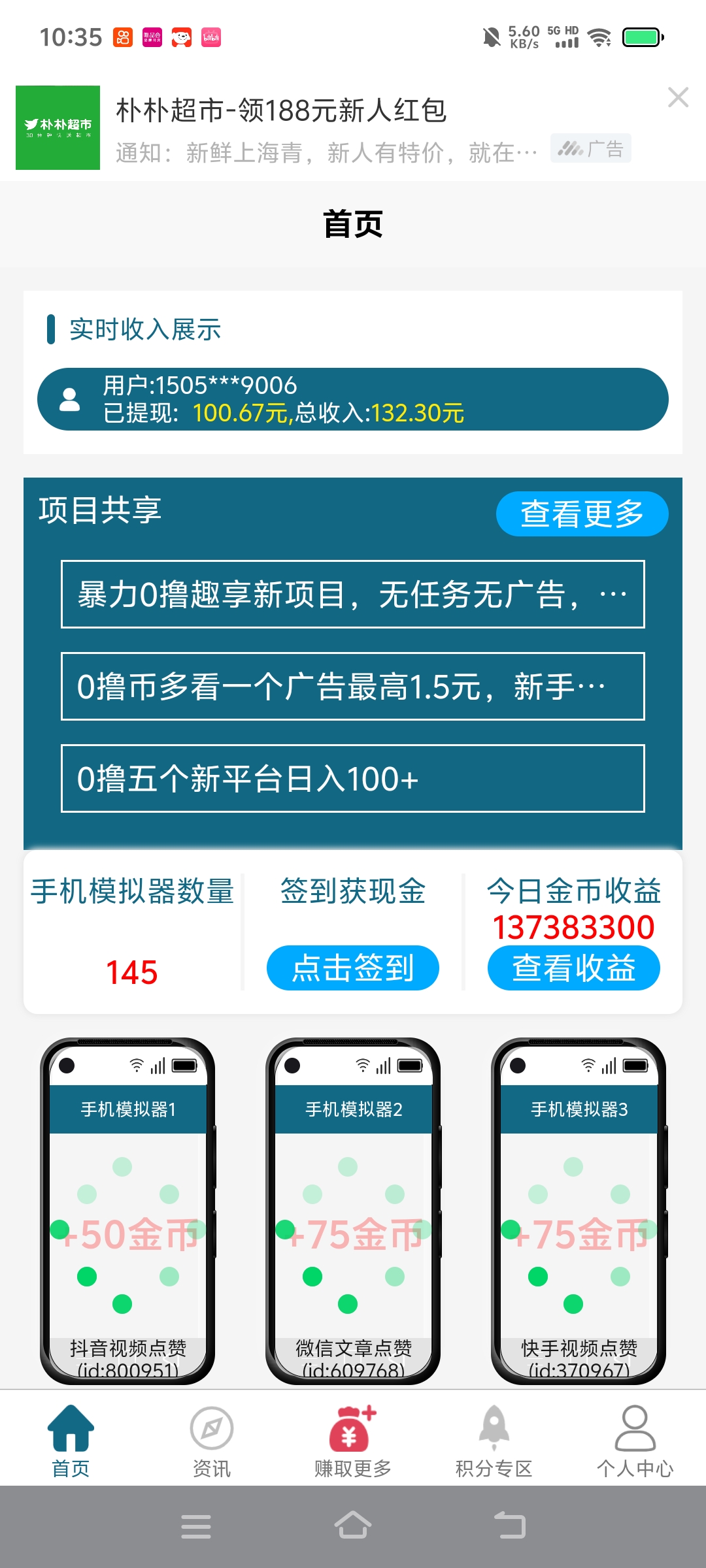Select the 首页 tab

point(71,1442)
